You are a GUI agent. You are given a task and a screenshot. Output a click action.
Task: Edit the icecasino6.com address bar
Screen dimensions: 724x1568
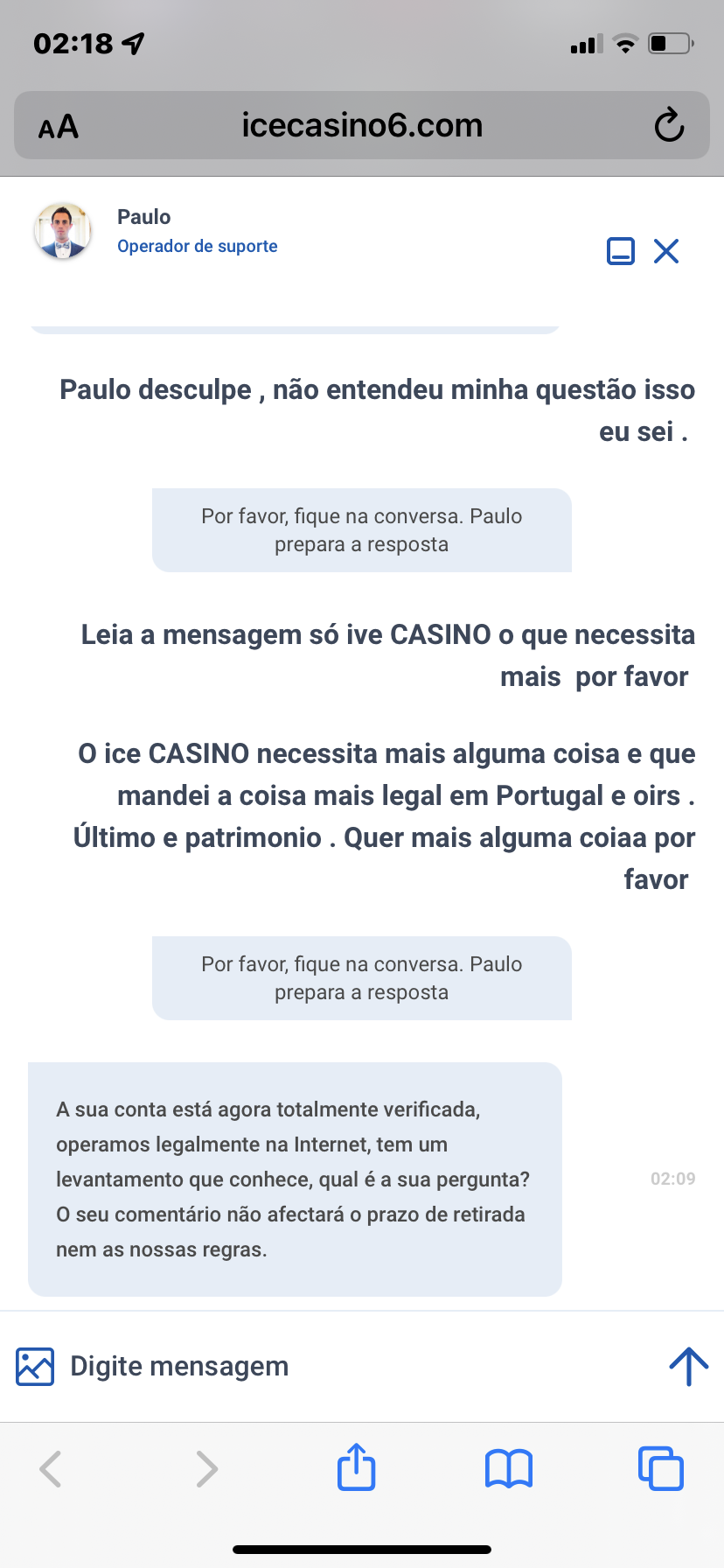[x=362, y=125]
